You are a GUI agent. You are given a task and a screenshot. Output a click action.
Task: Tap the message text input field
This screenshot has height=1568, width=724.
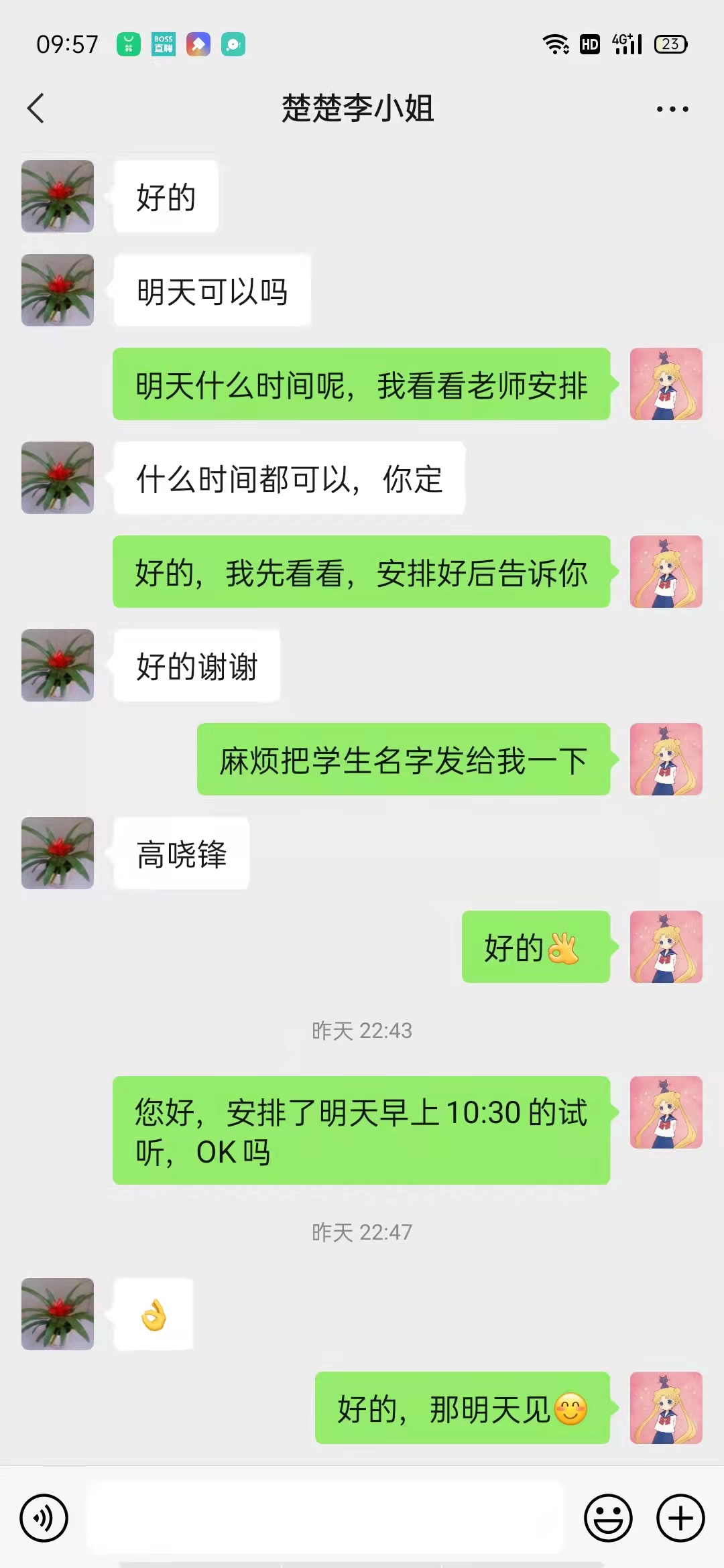point(325,1518)
